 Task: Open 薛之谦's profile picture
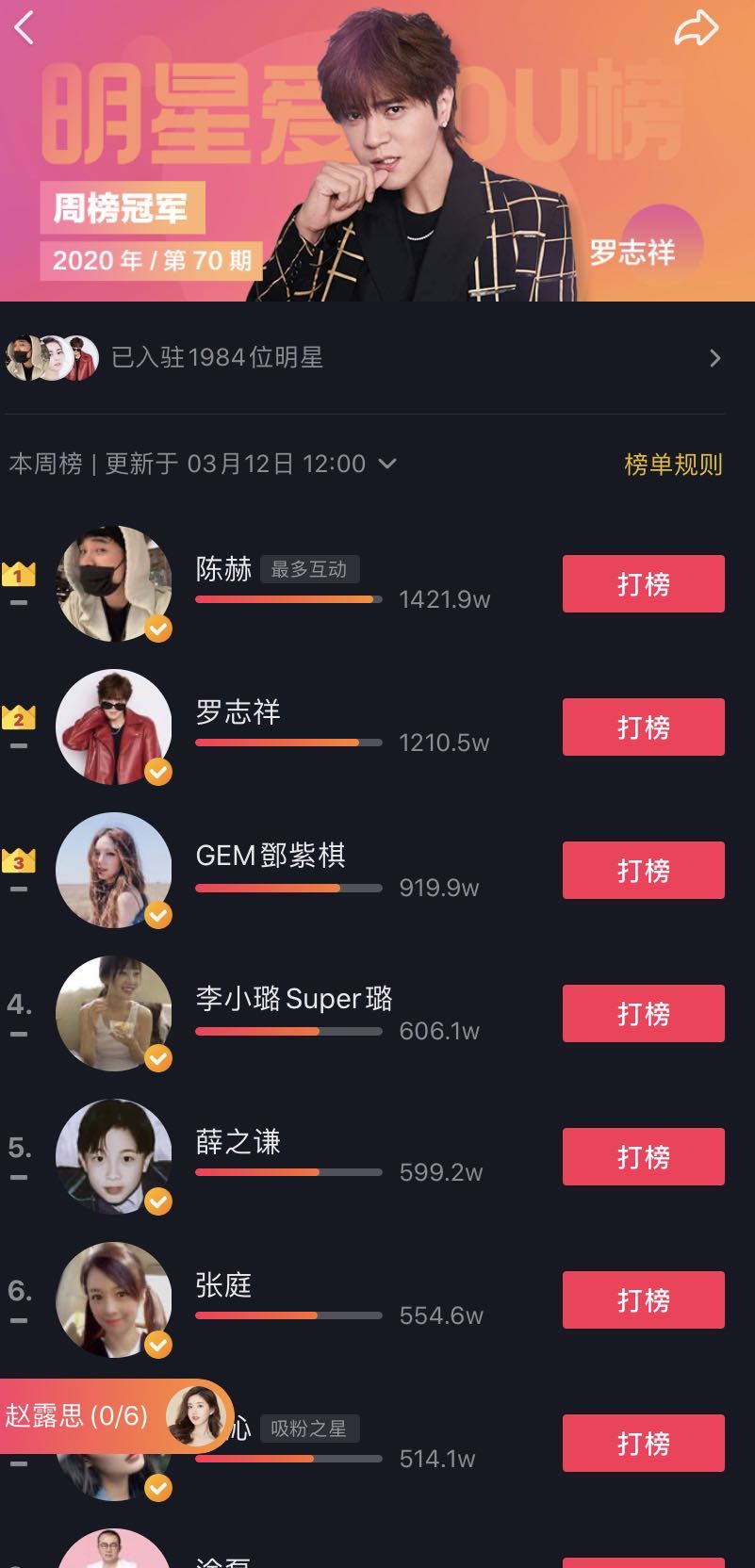(114, 1157)
